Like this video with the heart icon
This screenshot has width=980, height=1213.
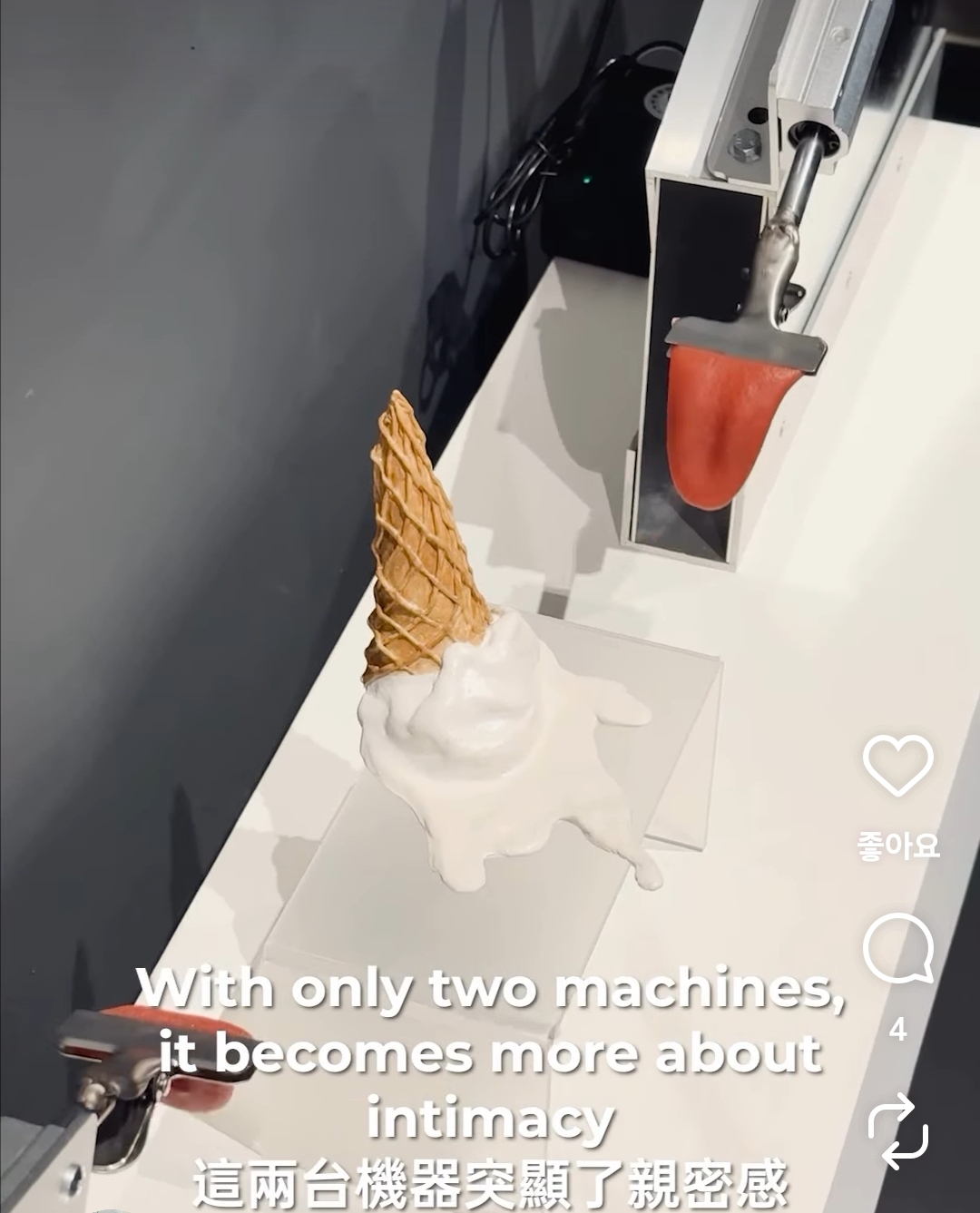point(897,765)
